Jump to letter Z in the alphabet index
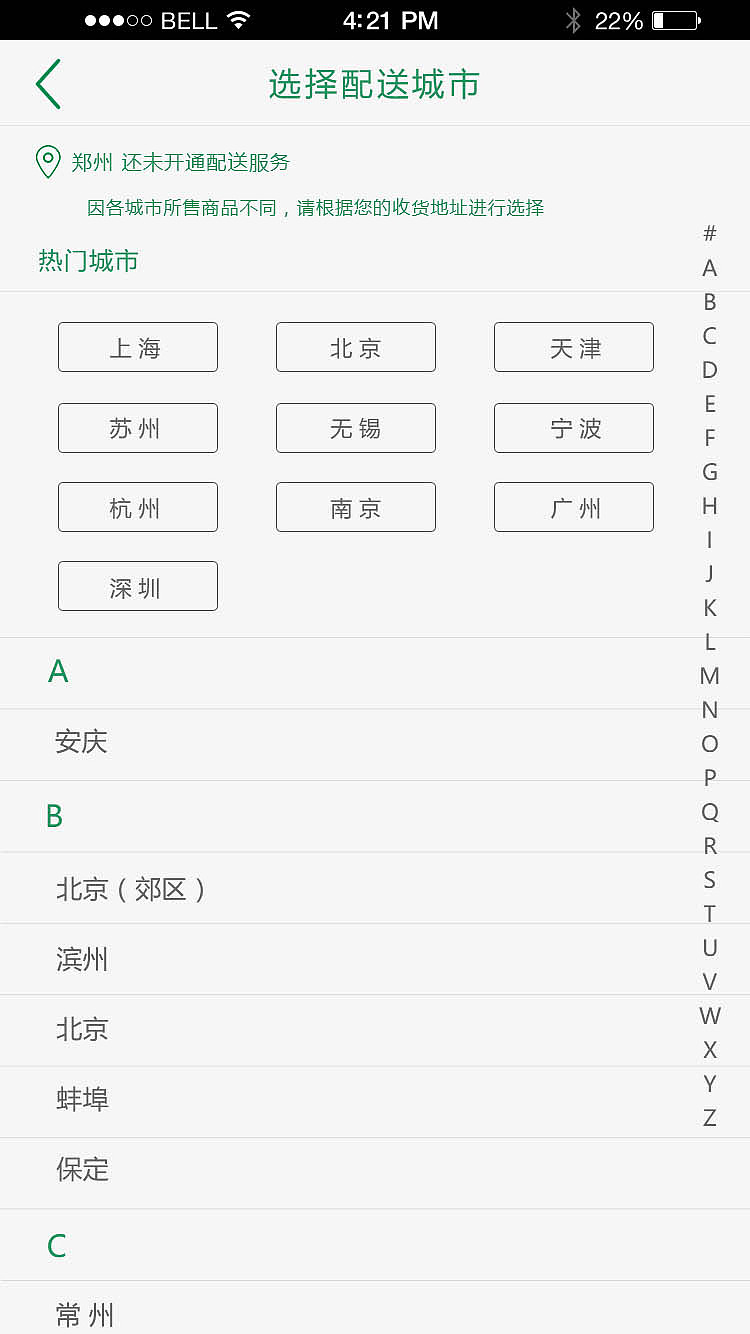The height and width of the screenshot is (1334, 750). click(710, 1117)
